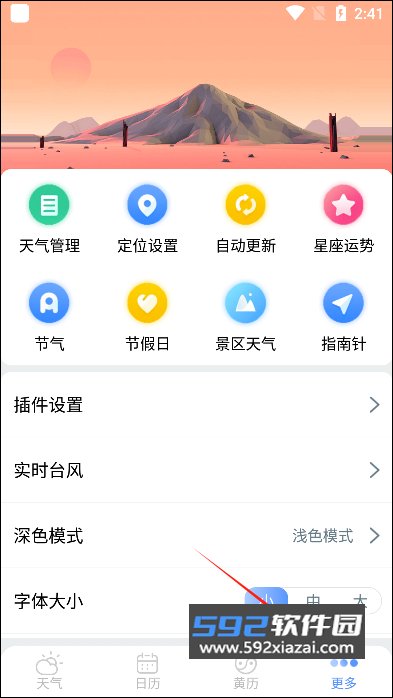This screenshot has height=698, width=393.
Task: Select 中 font size option
Action: [313, 601]
